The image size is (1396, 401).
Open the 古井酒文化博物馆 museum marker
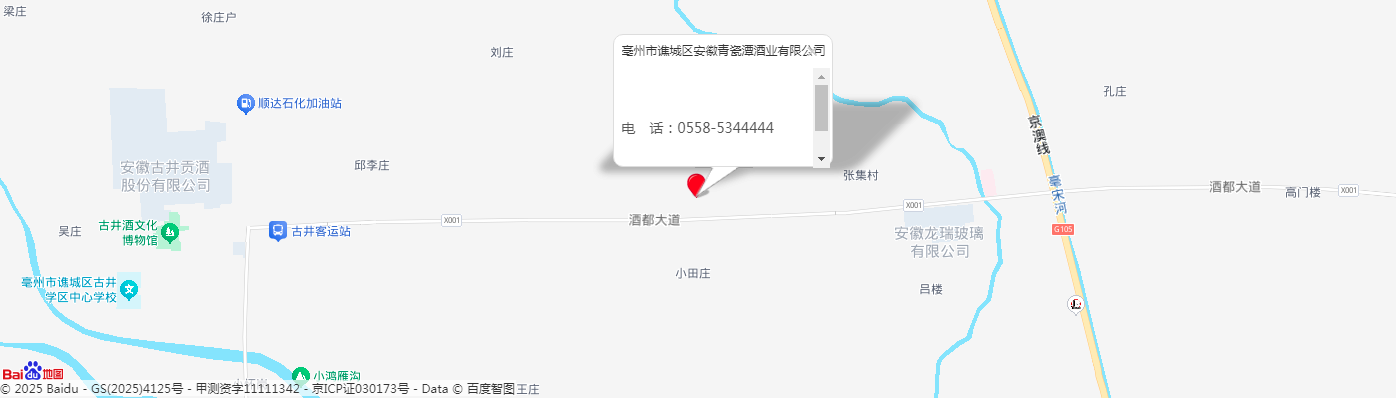pos(169,232)
